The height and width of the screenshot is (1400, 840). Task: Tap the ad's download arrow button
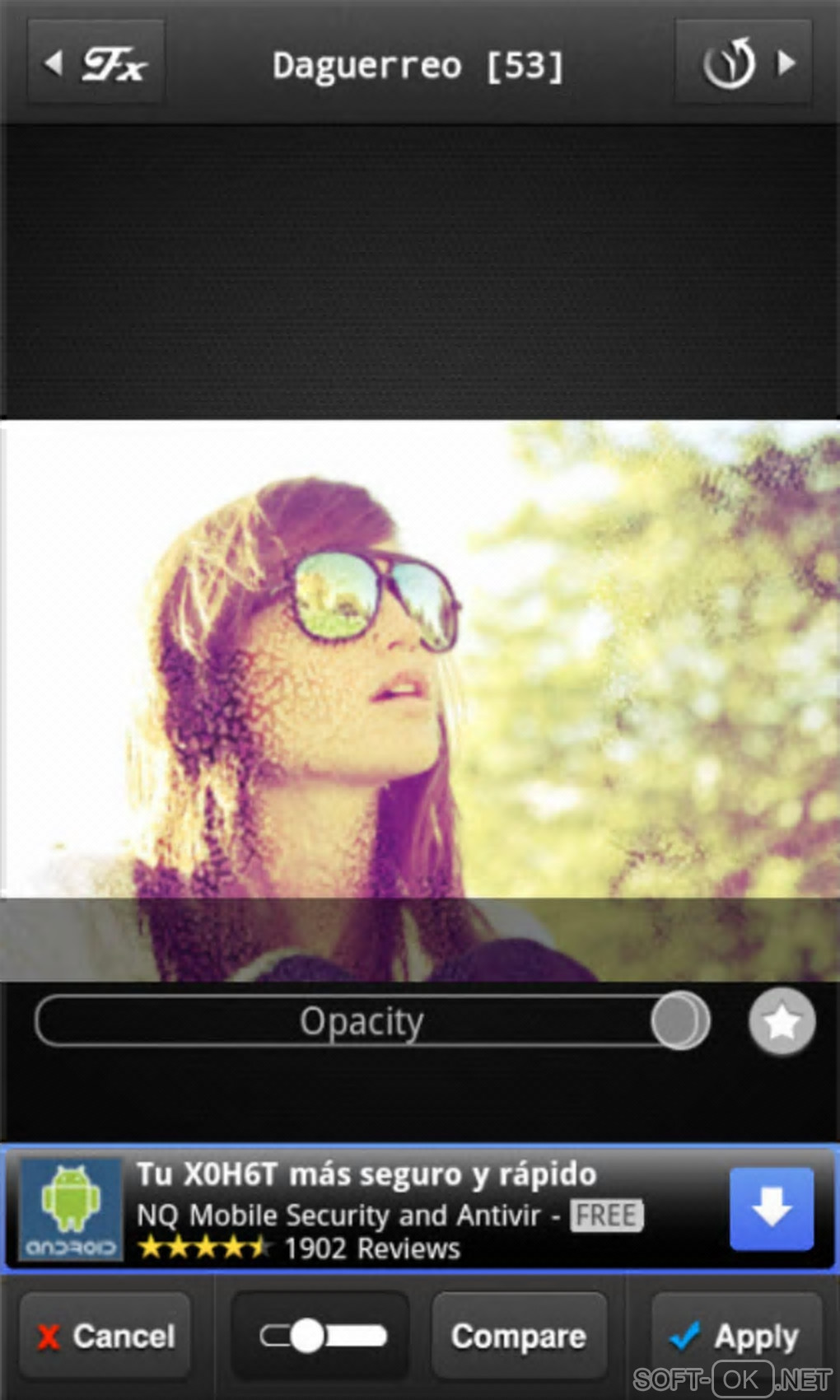tap(771, 1208)
